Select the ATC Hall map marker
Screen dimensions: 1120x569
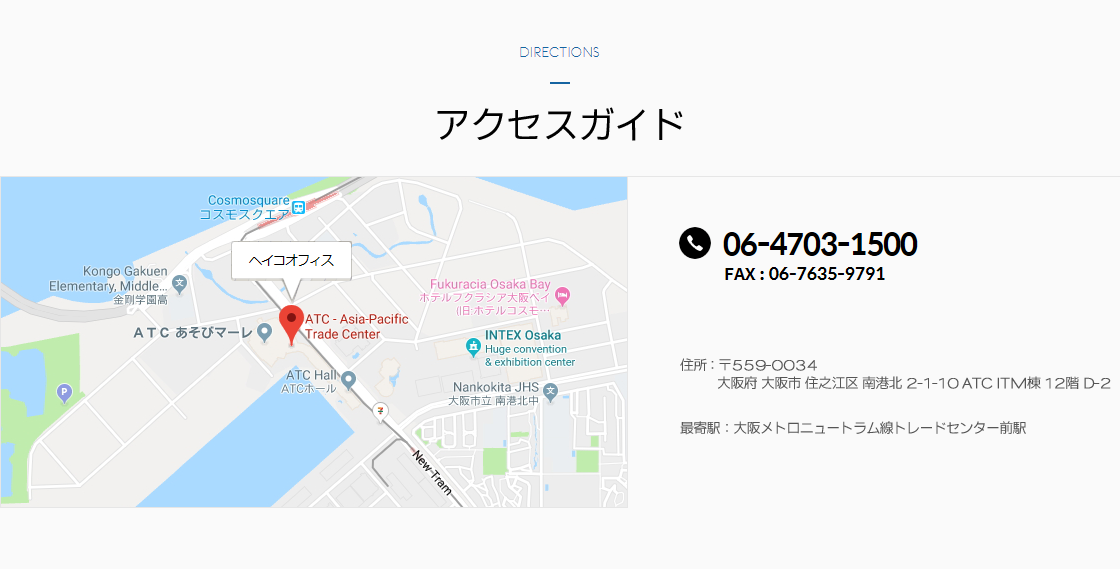point(348,380)
